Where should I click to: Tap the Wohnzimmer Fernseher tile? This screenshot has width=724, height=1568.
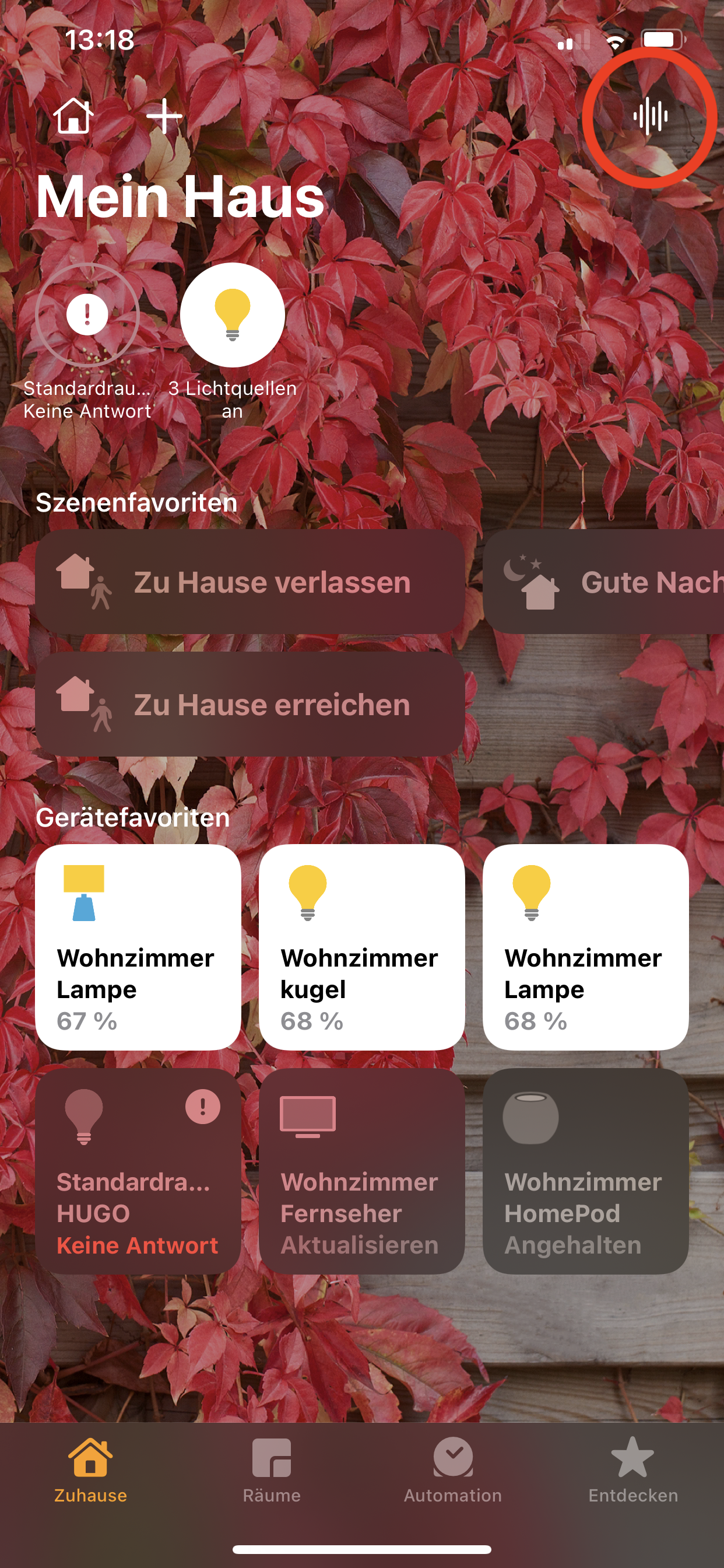click(362, 1171)
